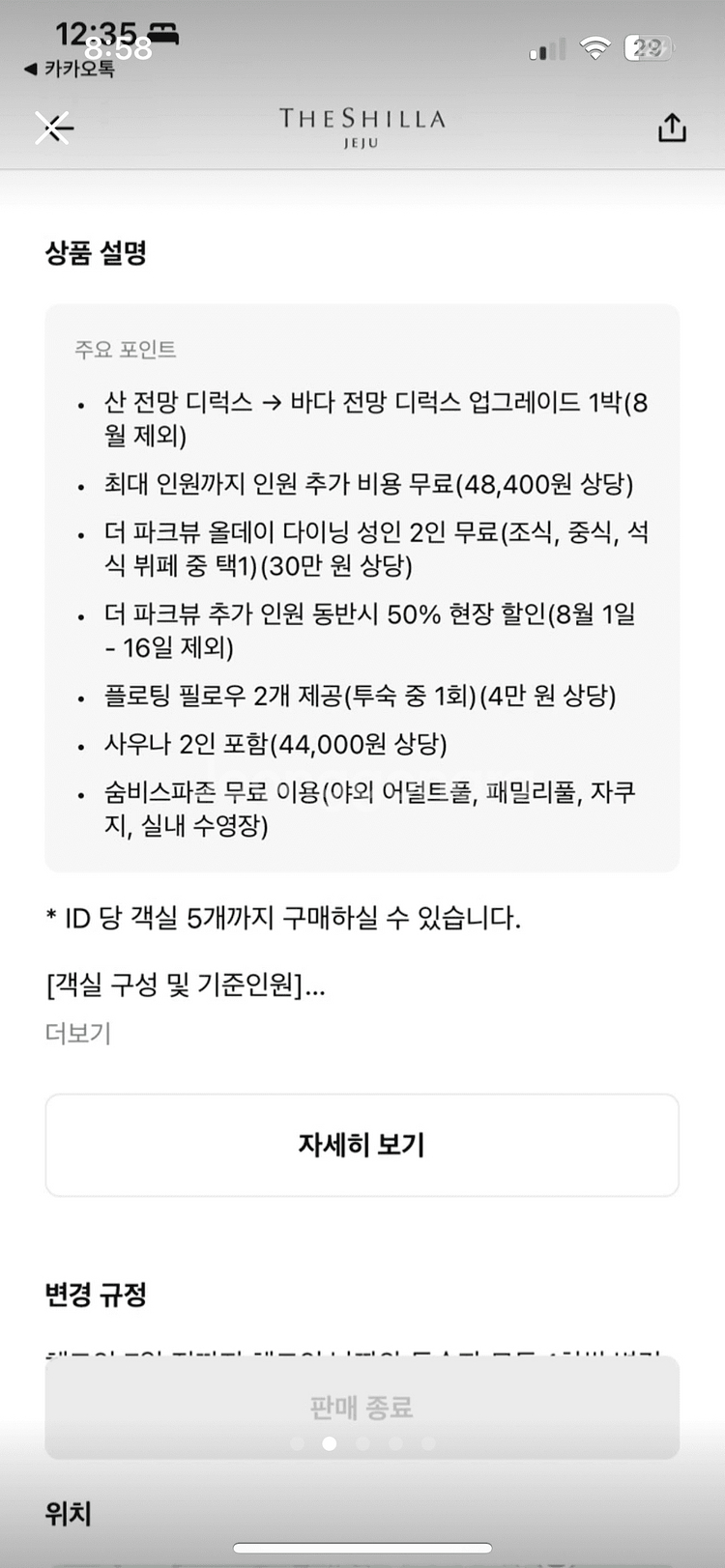Select the last carousel page dot

point(425,1444)
